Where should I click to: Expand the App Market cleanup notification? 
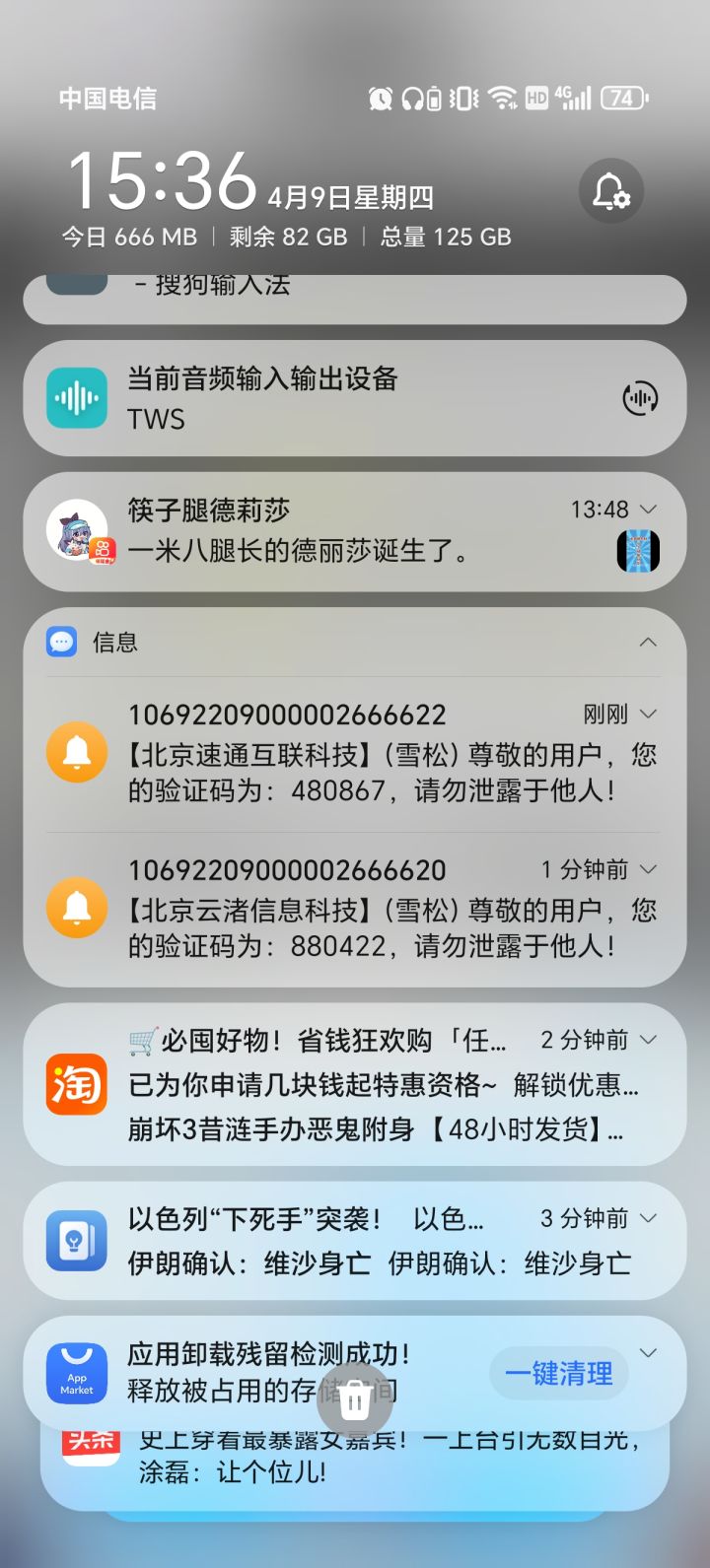[x=648, y=1353]
